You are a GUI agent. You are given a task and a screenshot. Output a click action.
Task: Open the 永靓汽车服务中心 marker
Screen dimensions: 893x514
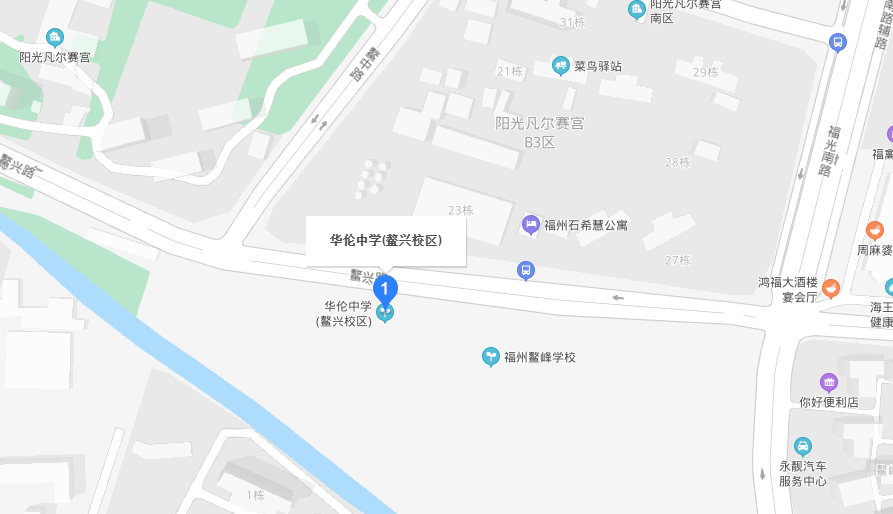803,446
